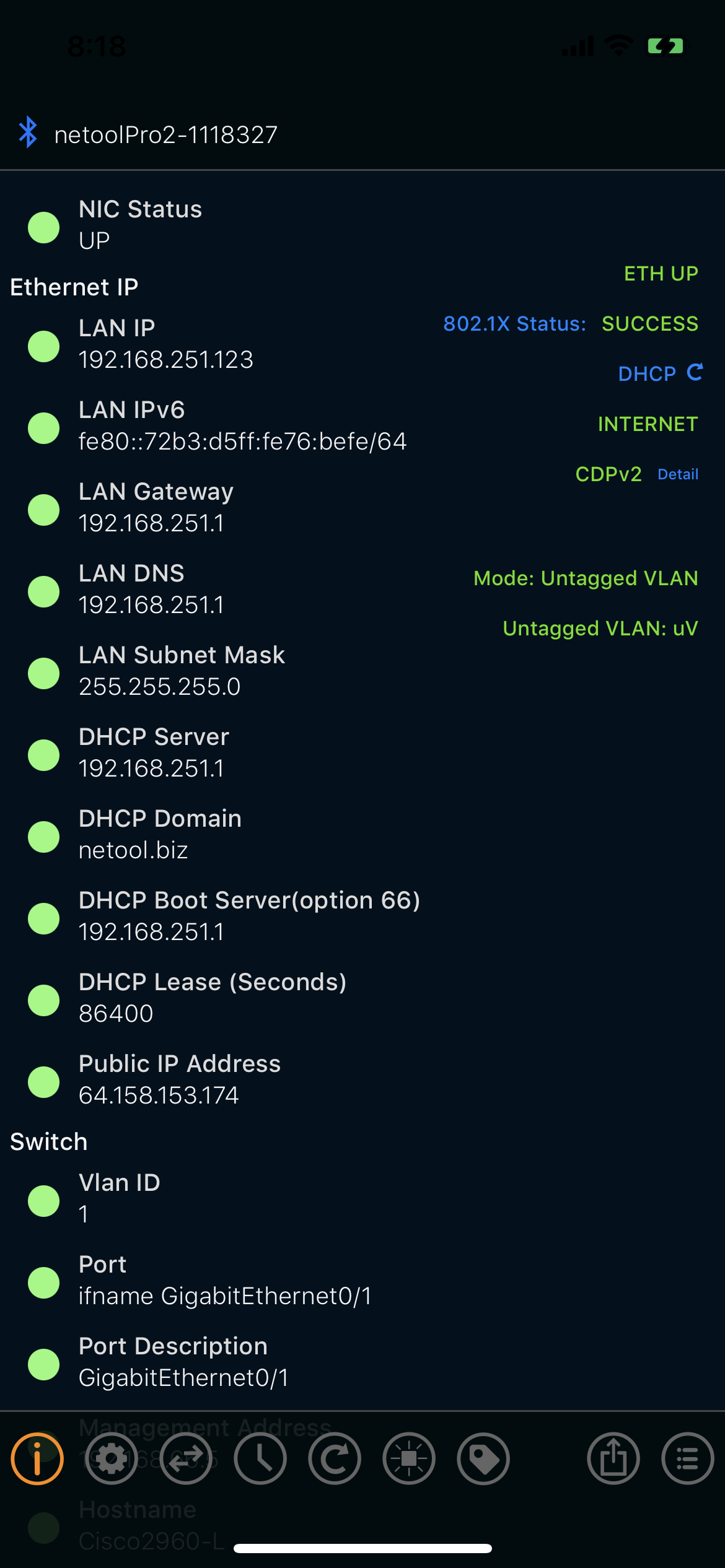Tap the Bluetooth device netoolPro2-1118327
The width and height of the screenshot is (725, 1568).
click(x=165, y=134)
